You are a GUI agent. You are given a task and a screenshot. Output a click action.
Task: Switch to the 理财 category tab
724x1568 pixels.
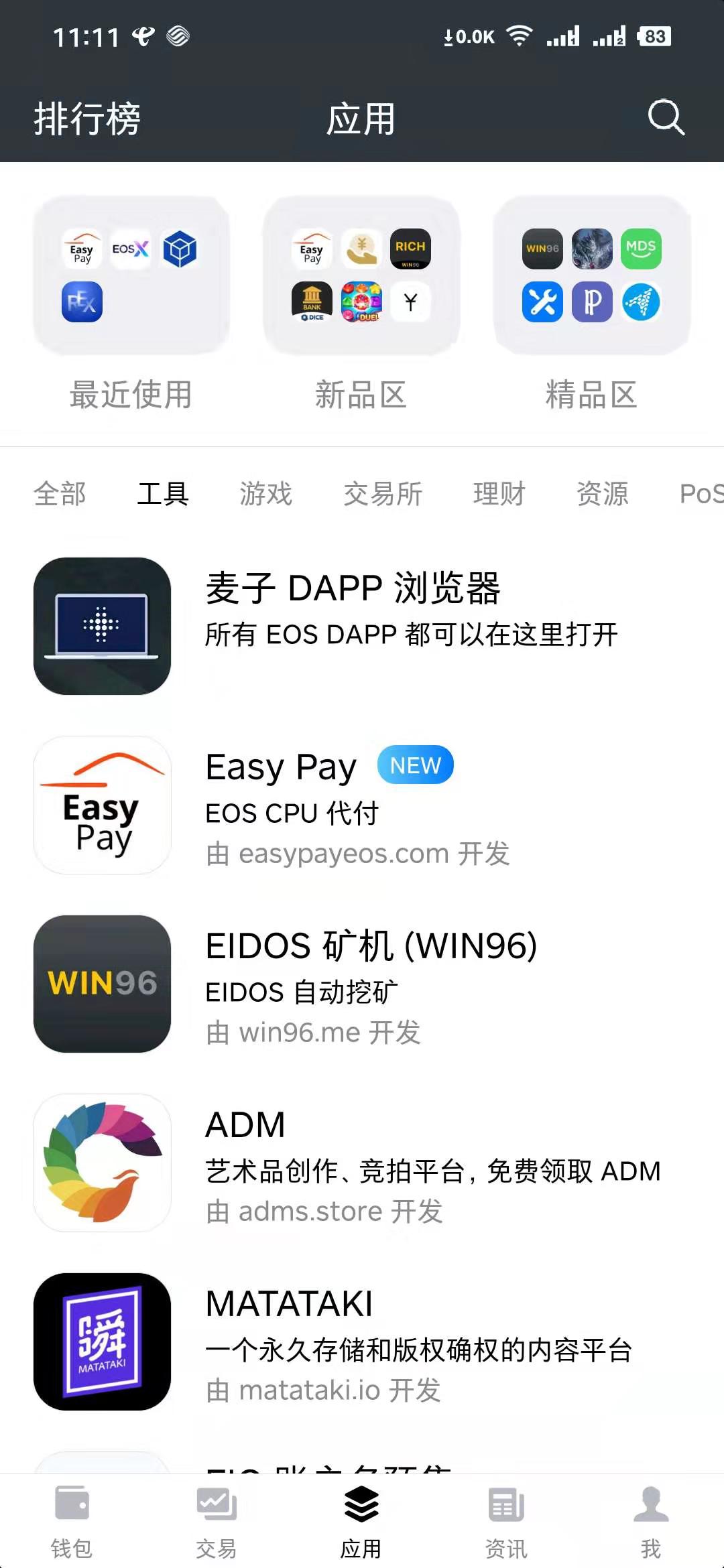pos(499,494)
